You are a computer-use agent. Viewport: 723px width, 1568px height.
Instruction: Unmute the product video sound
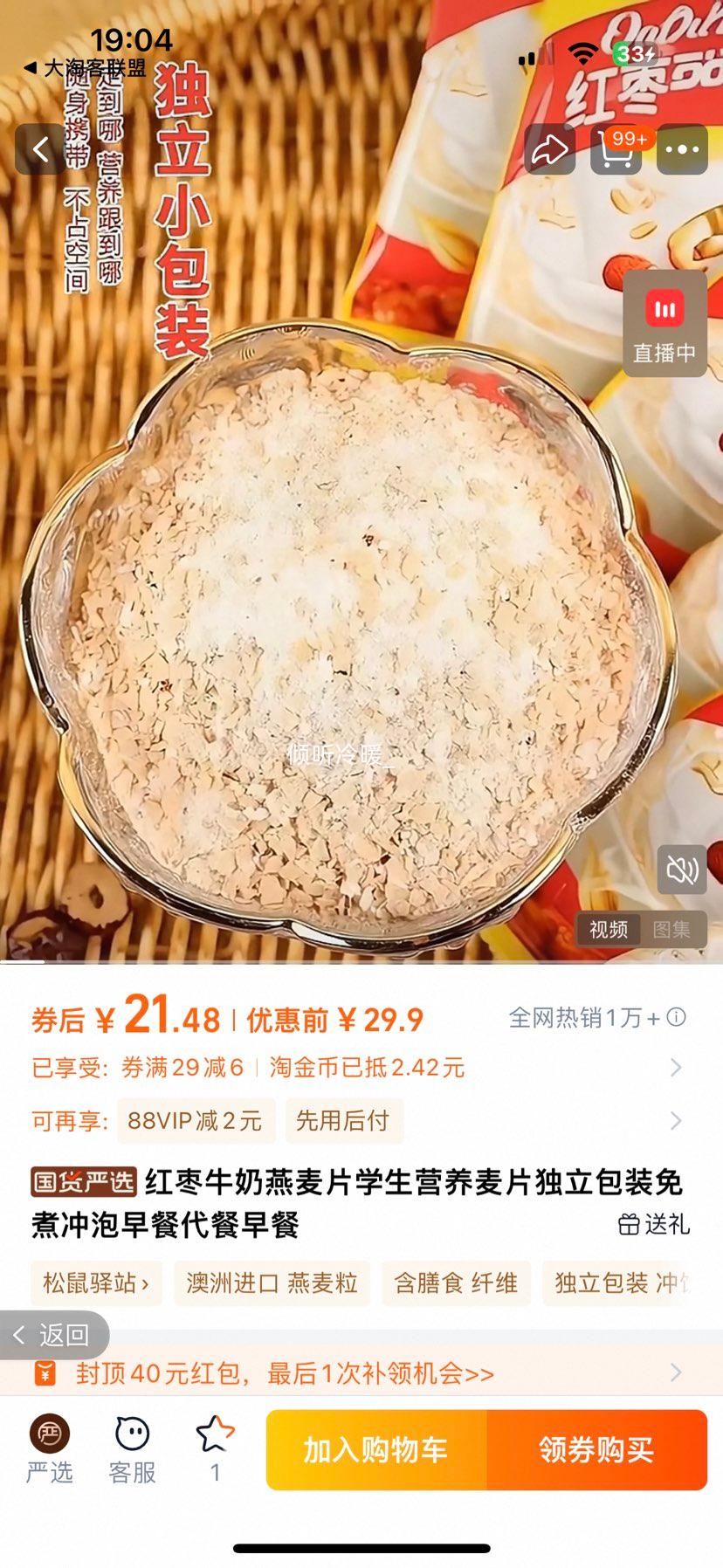[x=682, y=869]
